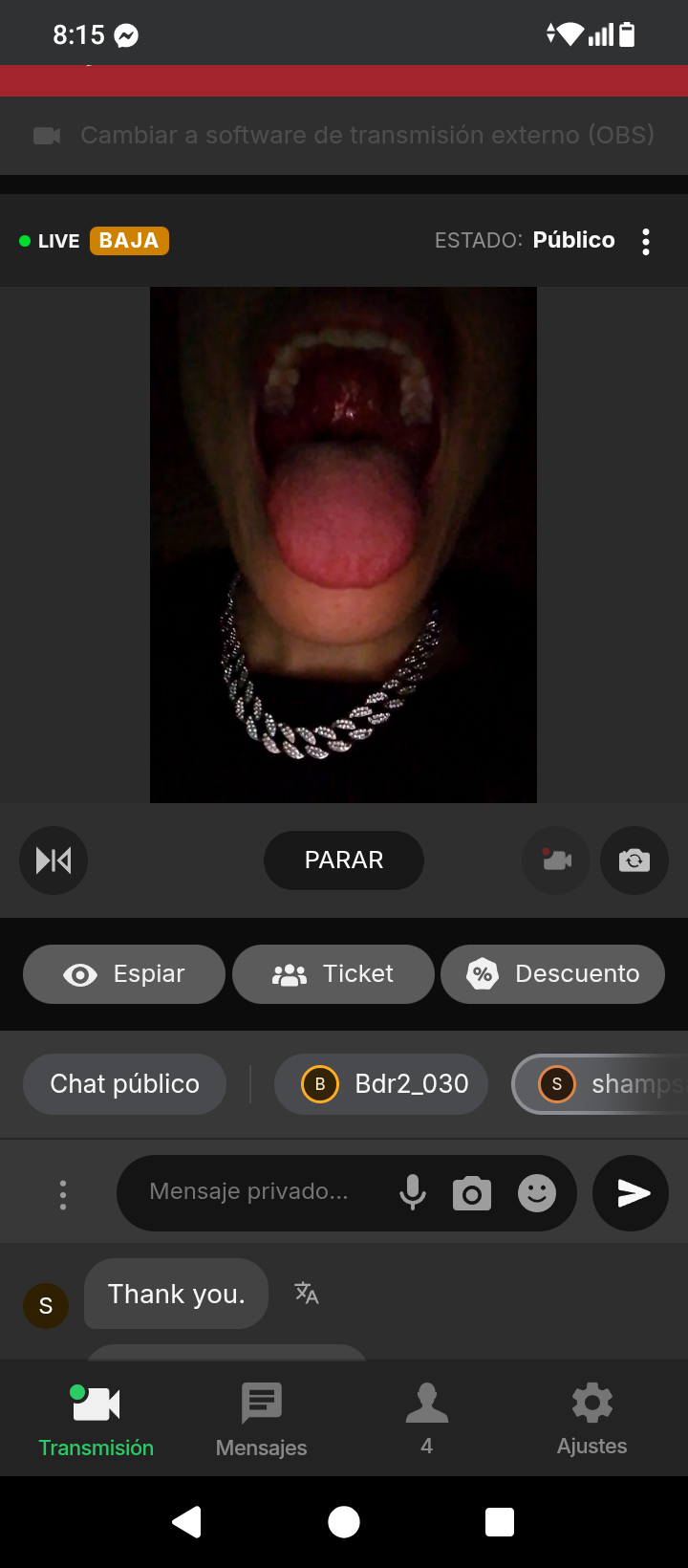Open the overflow menu beside Estado Público
This screenshot has height=1568, width=688.
tap(646, 242)
